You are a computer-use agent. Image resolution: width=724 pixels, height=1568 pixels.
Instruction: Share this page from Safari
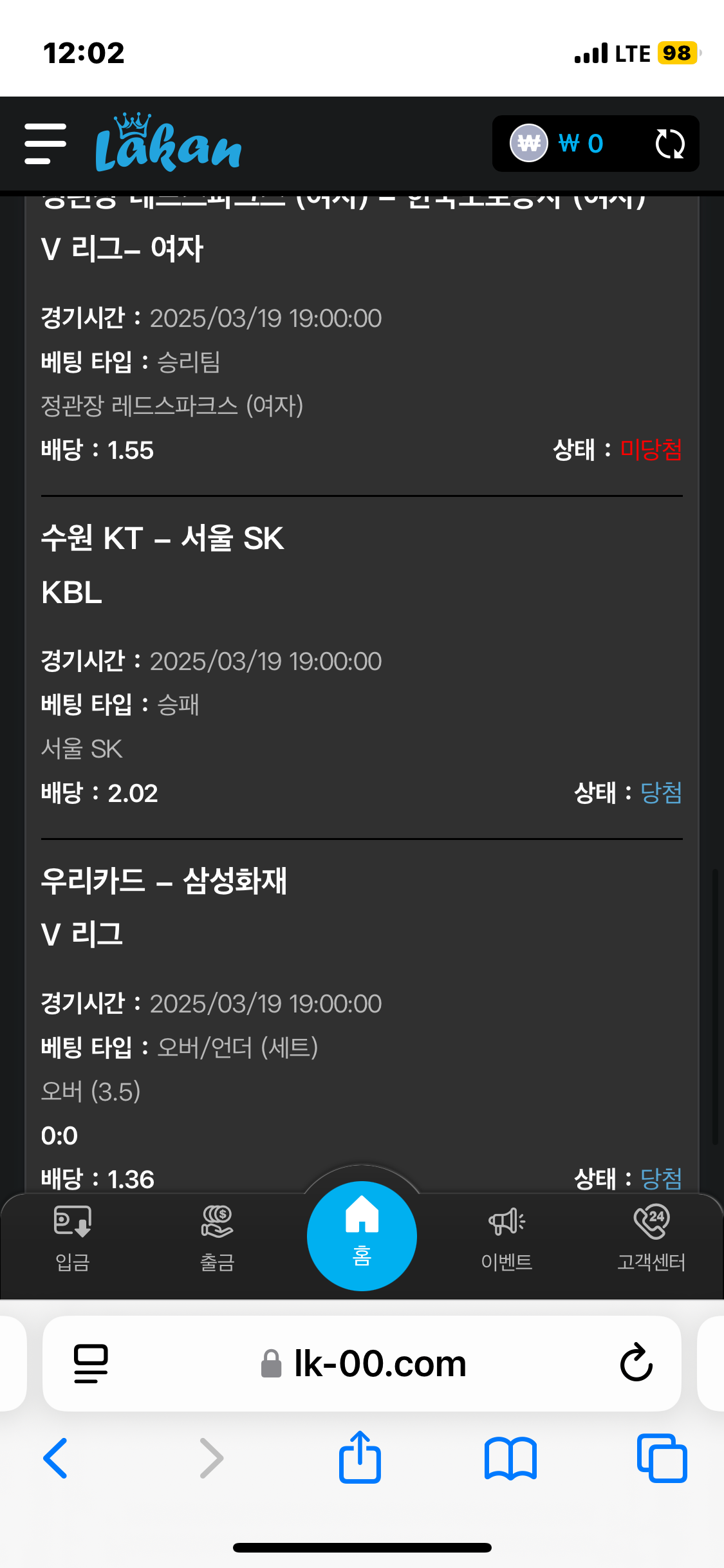pos(360,1458)
